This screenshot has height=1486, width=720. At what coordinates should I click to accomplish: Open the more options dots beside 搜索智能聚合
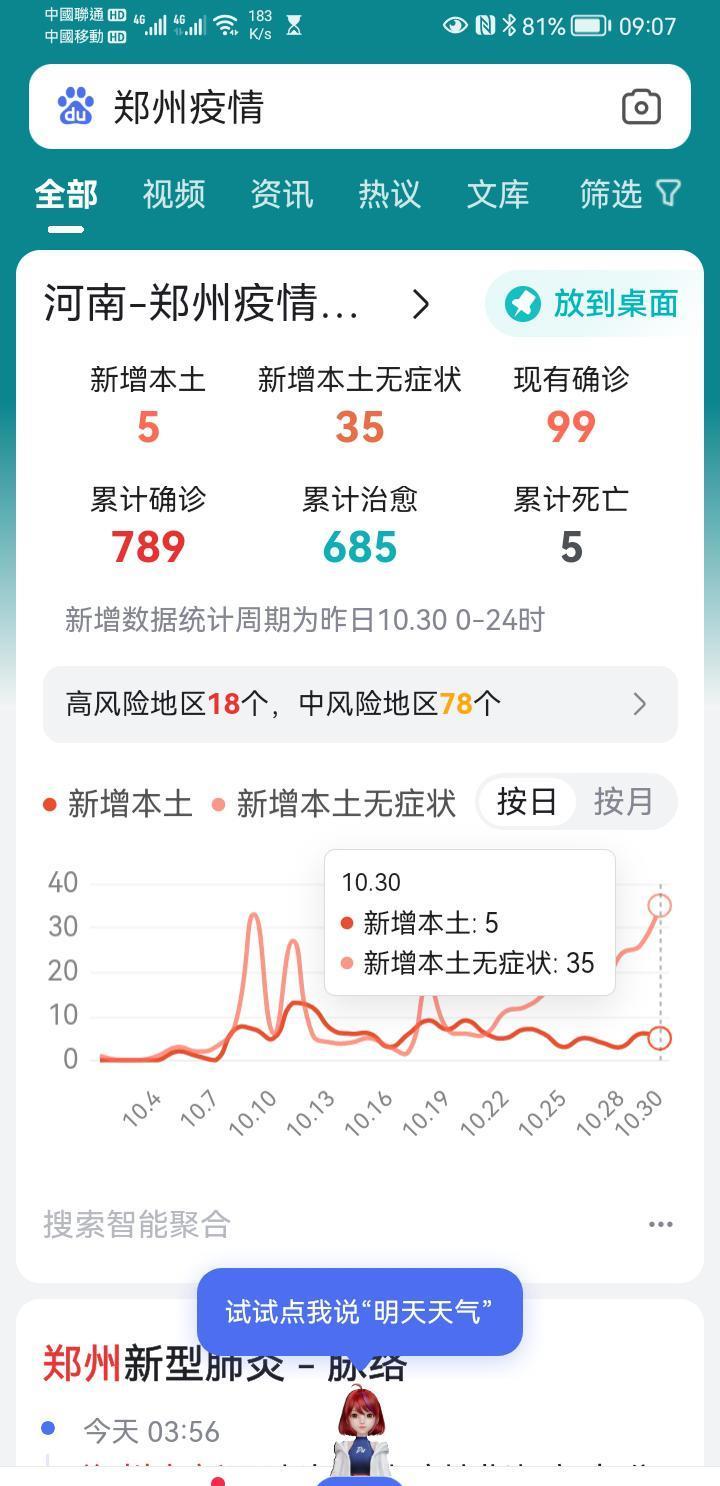660,1224
